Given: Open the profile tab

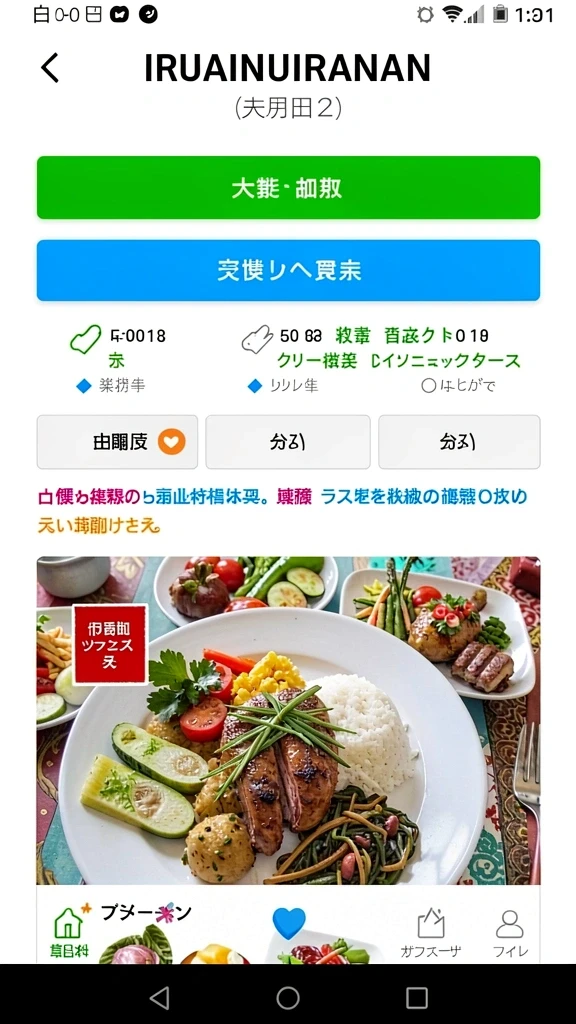Looking at the screenshot, I should [x=510, y=933].
